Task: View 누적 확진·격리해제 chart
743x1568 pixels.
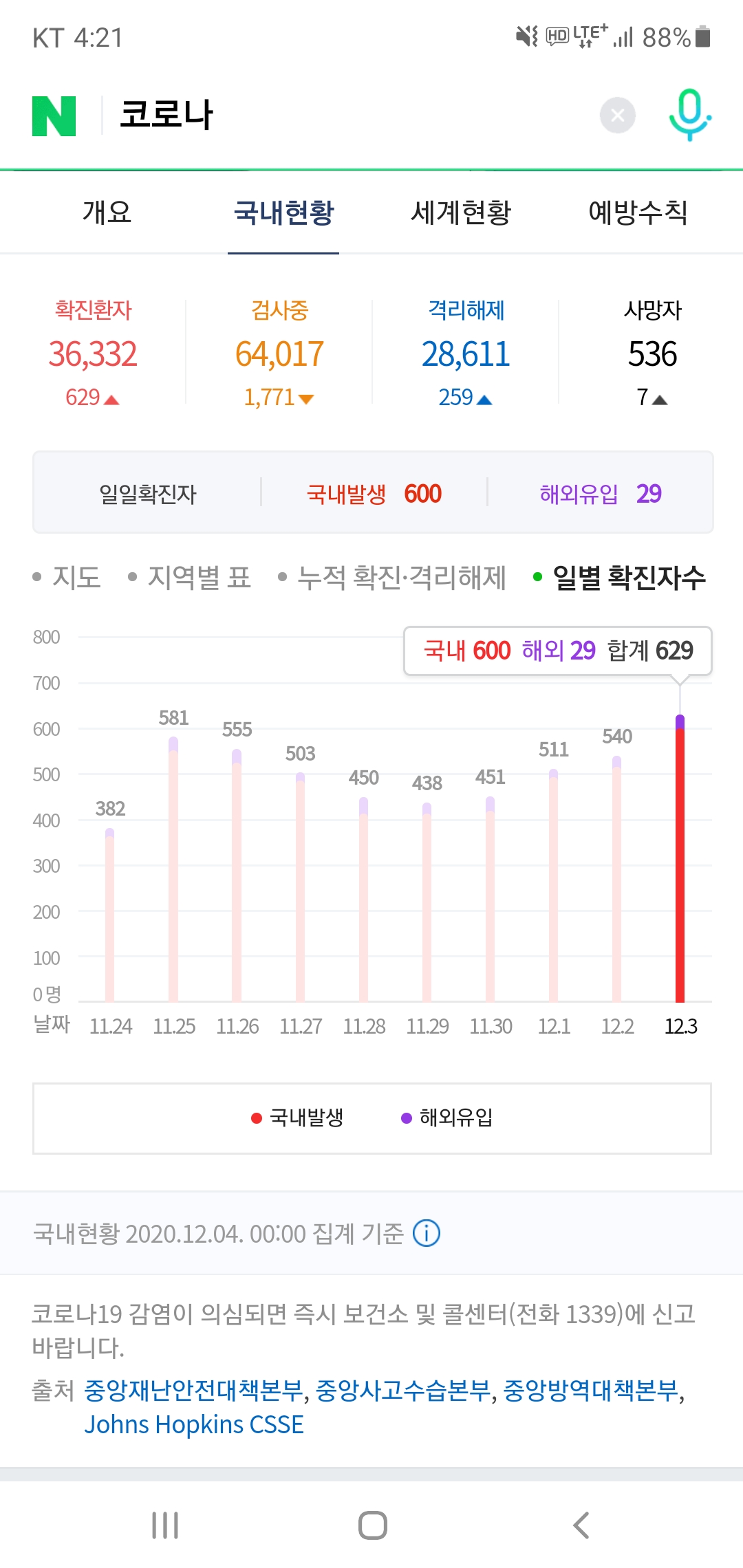Action: pos(401,578)
